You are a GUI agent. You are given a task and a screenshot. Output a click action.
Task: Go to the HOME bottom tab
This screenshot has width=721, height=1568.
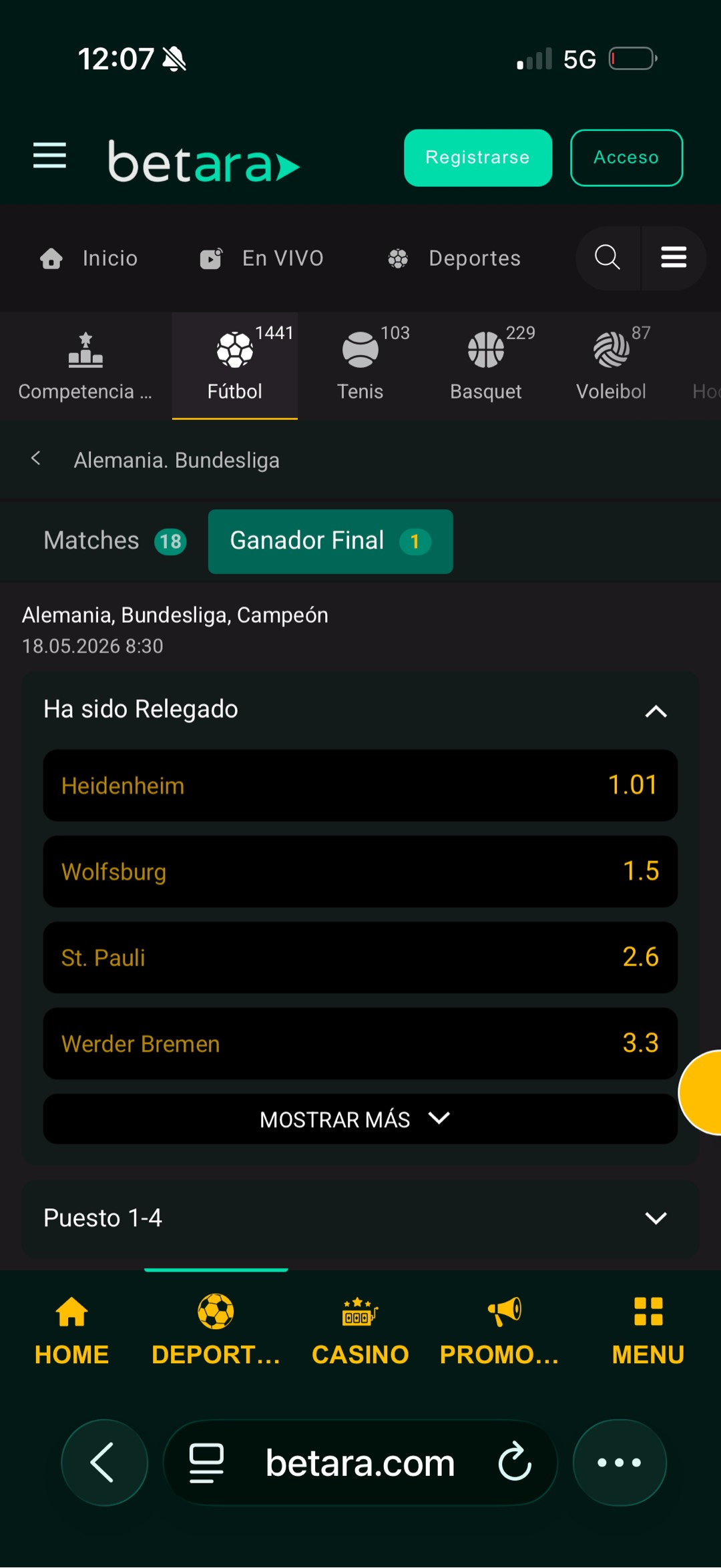[x=71, y=1328]
